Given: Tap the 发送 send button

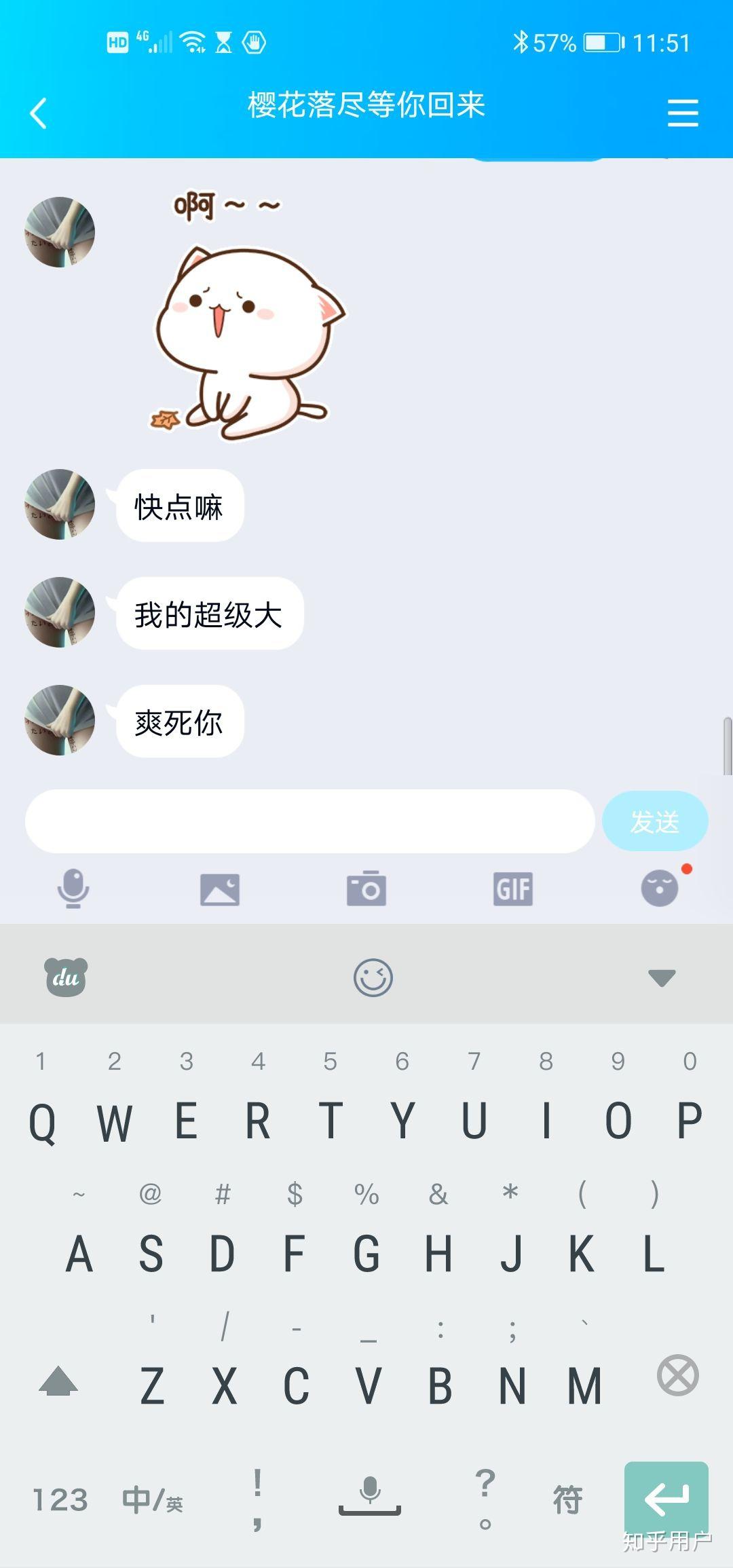Looking at the screenshot, I should pos(654,821).
